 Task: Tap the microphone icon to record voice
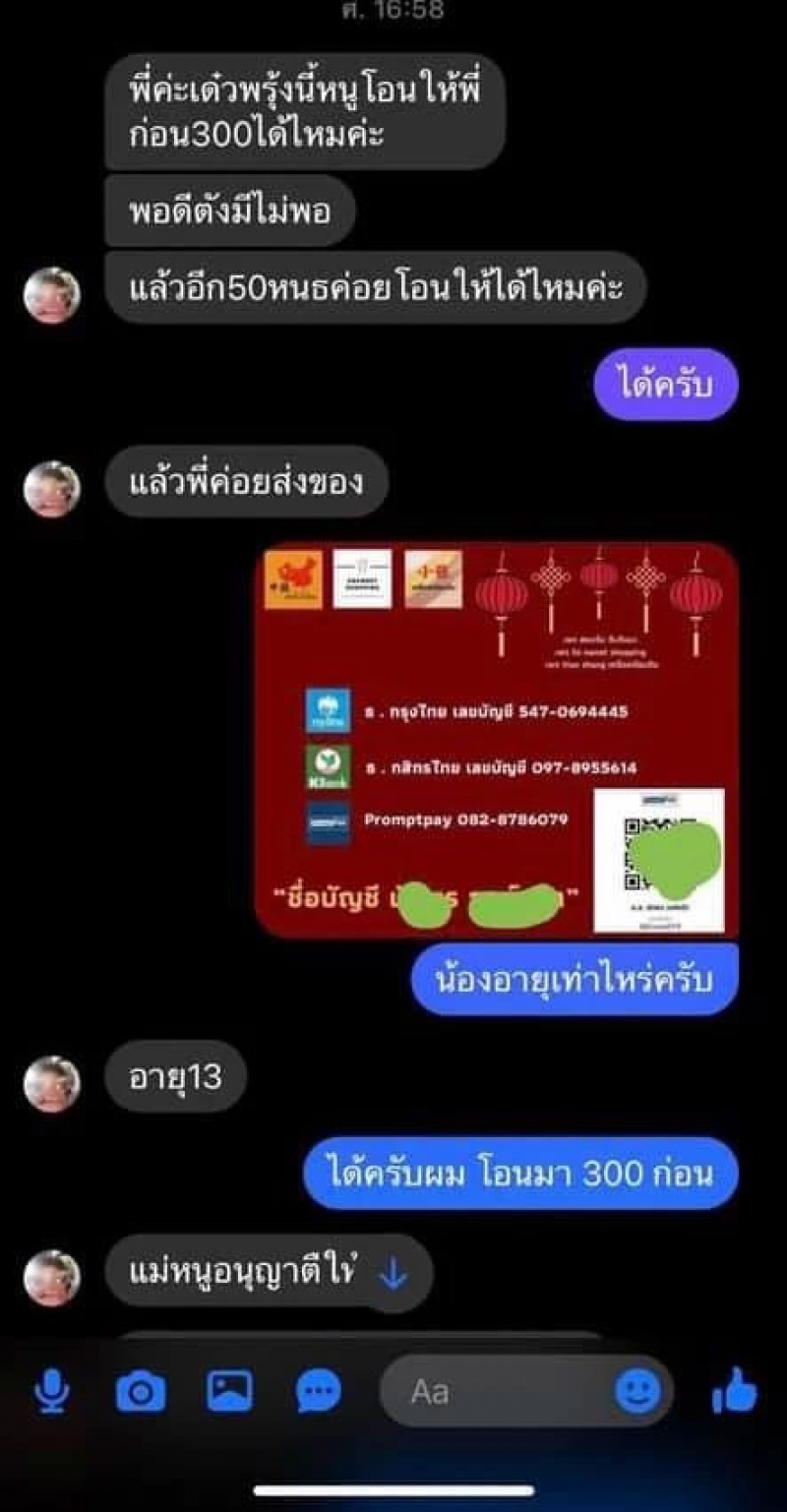click(51, 1392)
